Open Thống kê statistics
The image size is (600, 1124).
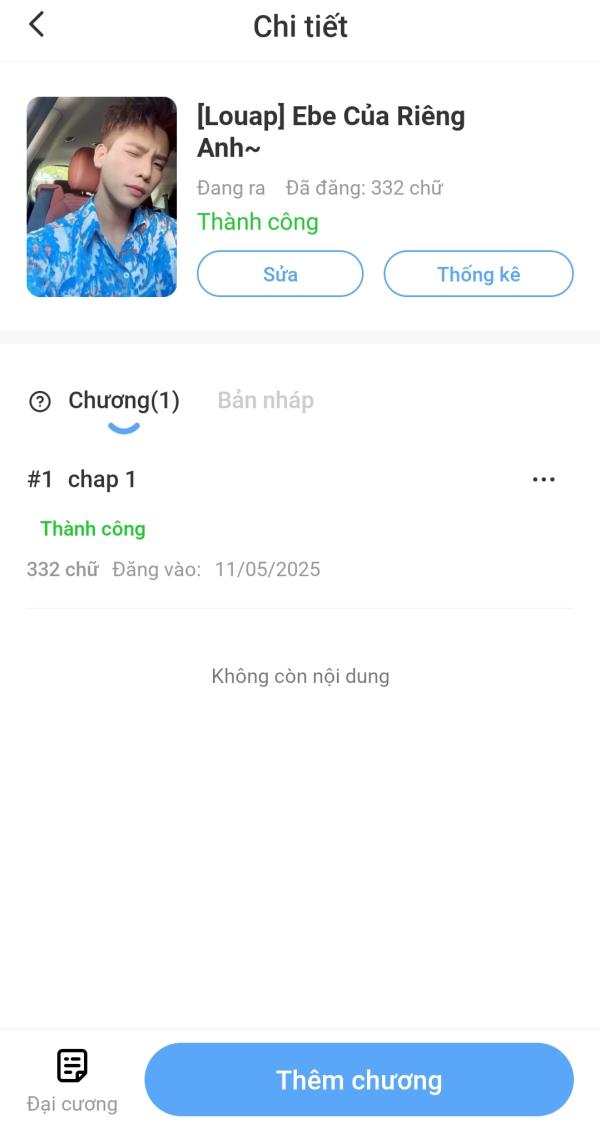click(x=478, y=274)
